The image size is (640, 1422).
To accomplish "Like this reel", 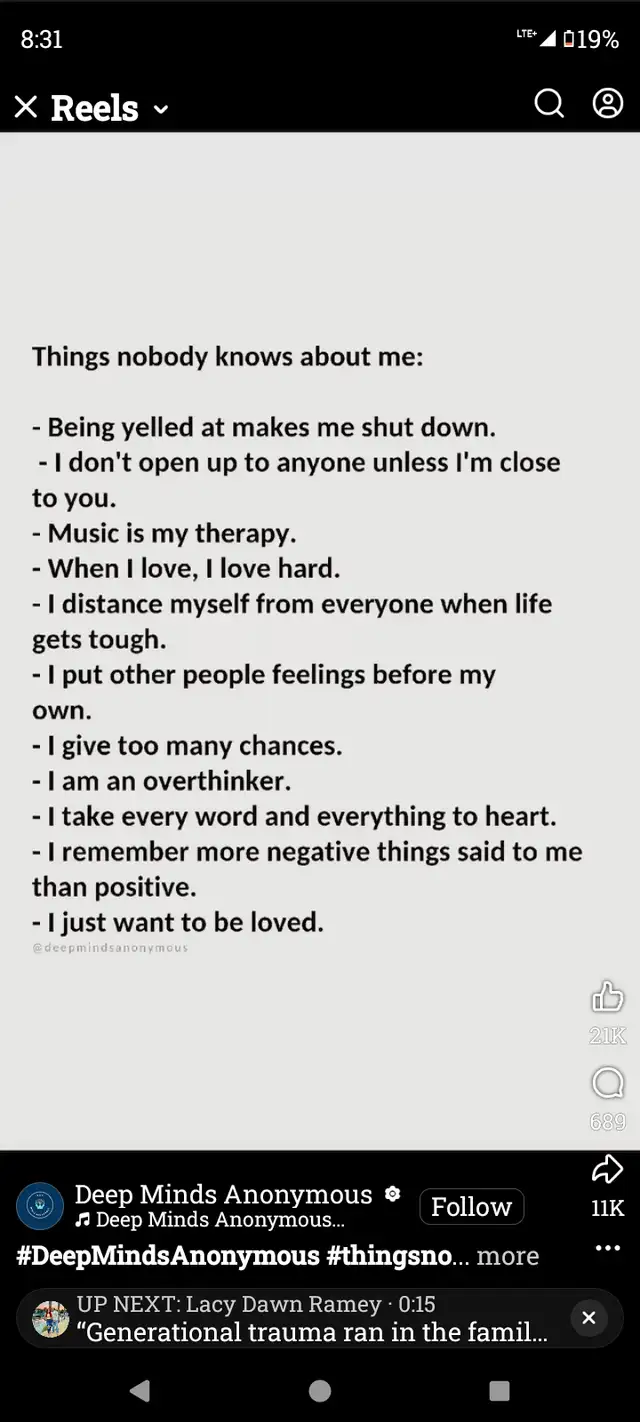I will pyautogui.click(x=608, y=996).
